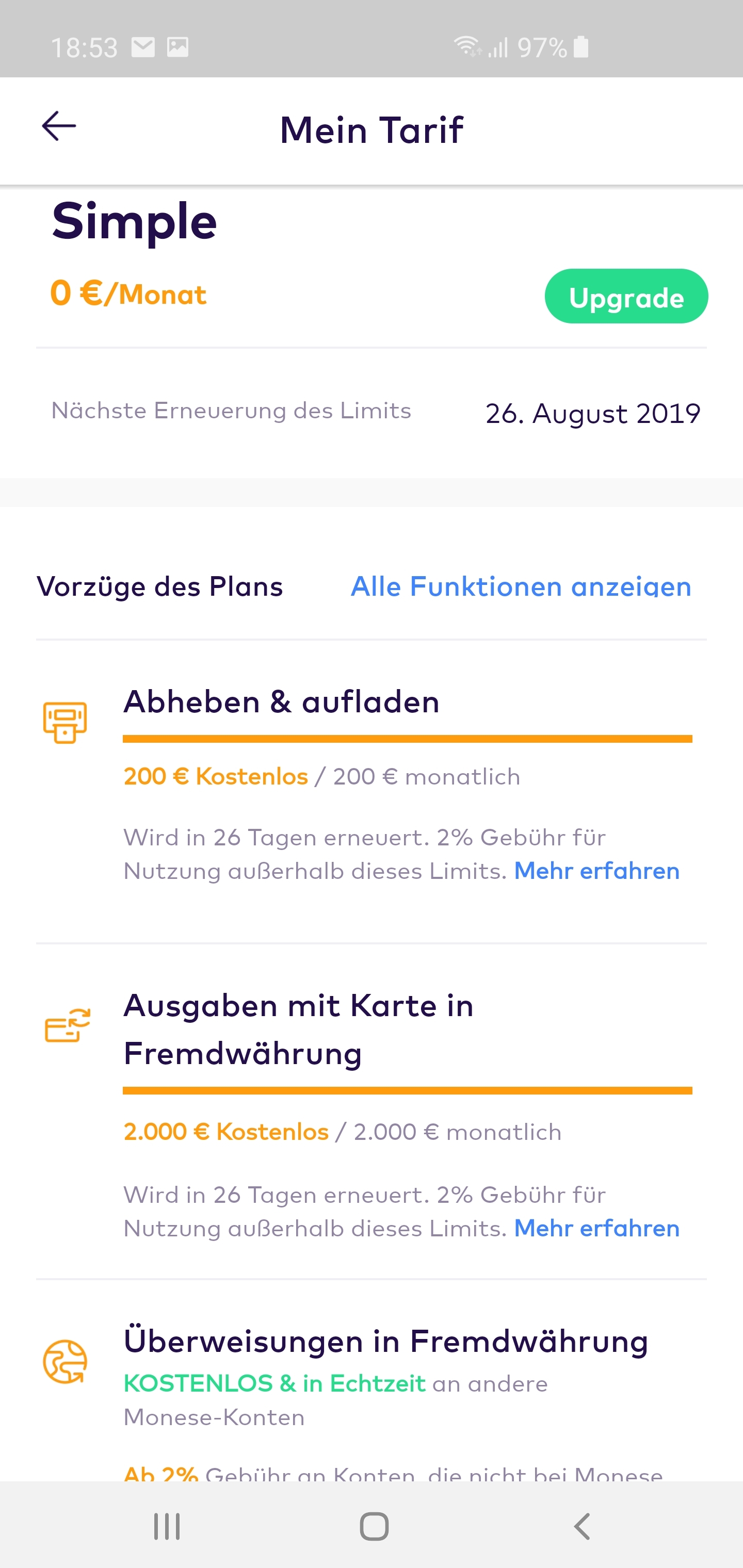Tap the system home button
This screenshot has height=1568, width=743.
coord(374,1526)
